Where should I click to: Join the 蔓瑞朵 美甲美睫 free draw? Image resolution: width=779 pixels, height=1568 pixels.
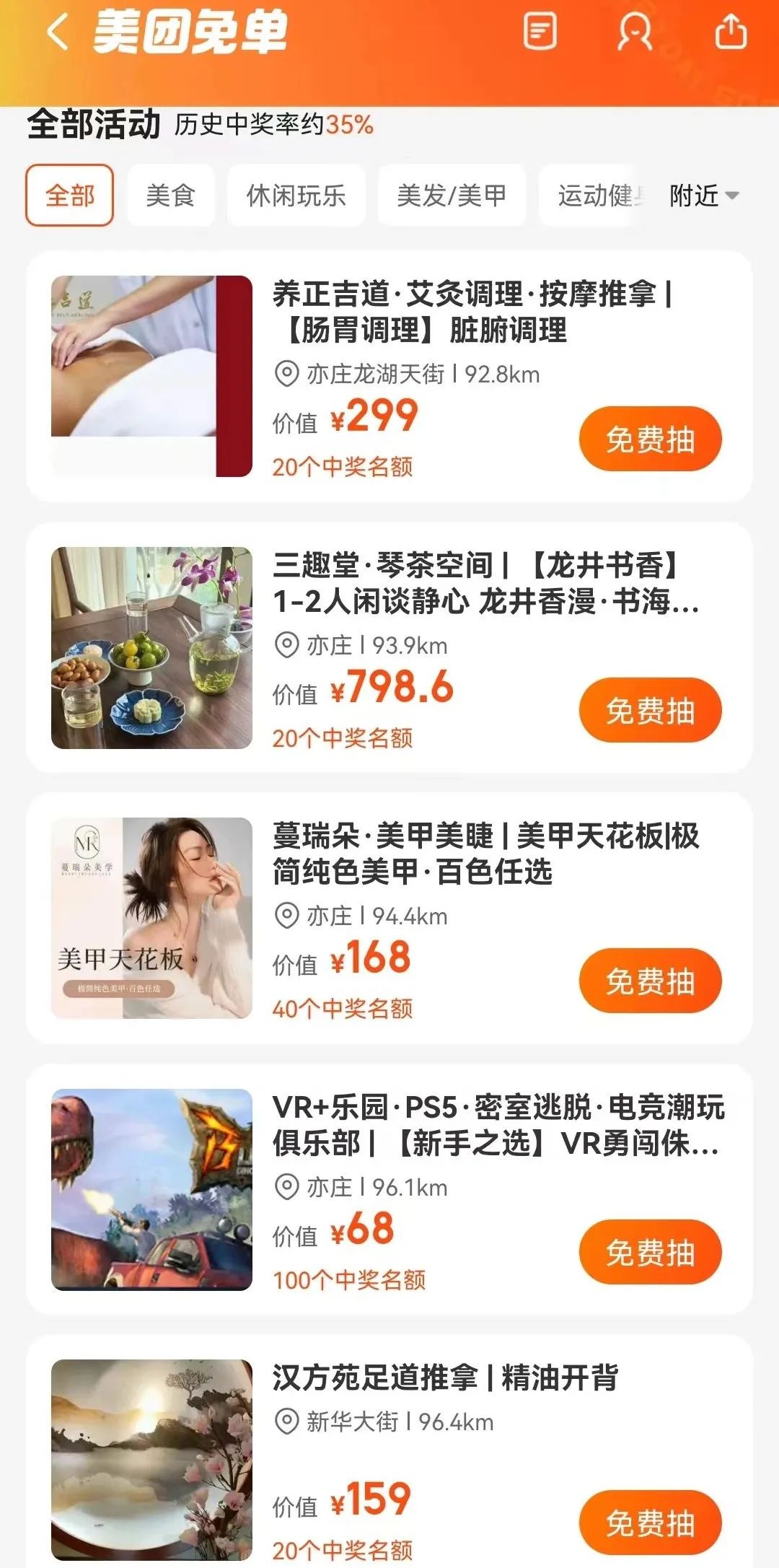(x=650, y=981)
